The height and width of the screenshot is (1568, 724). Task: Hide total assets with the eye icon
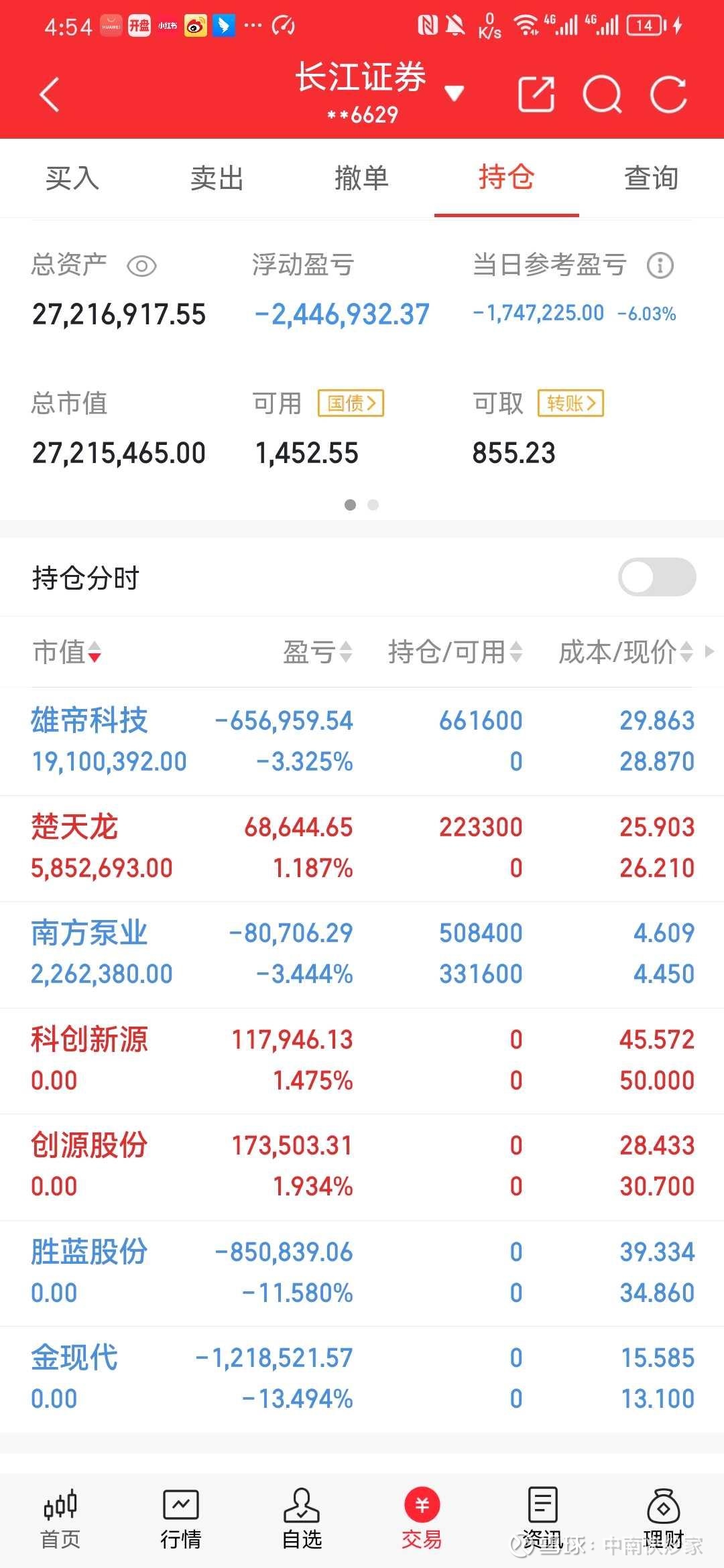(x=142, y=266)
